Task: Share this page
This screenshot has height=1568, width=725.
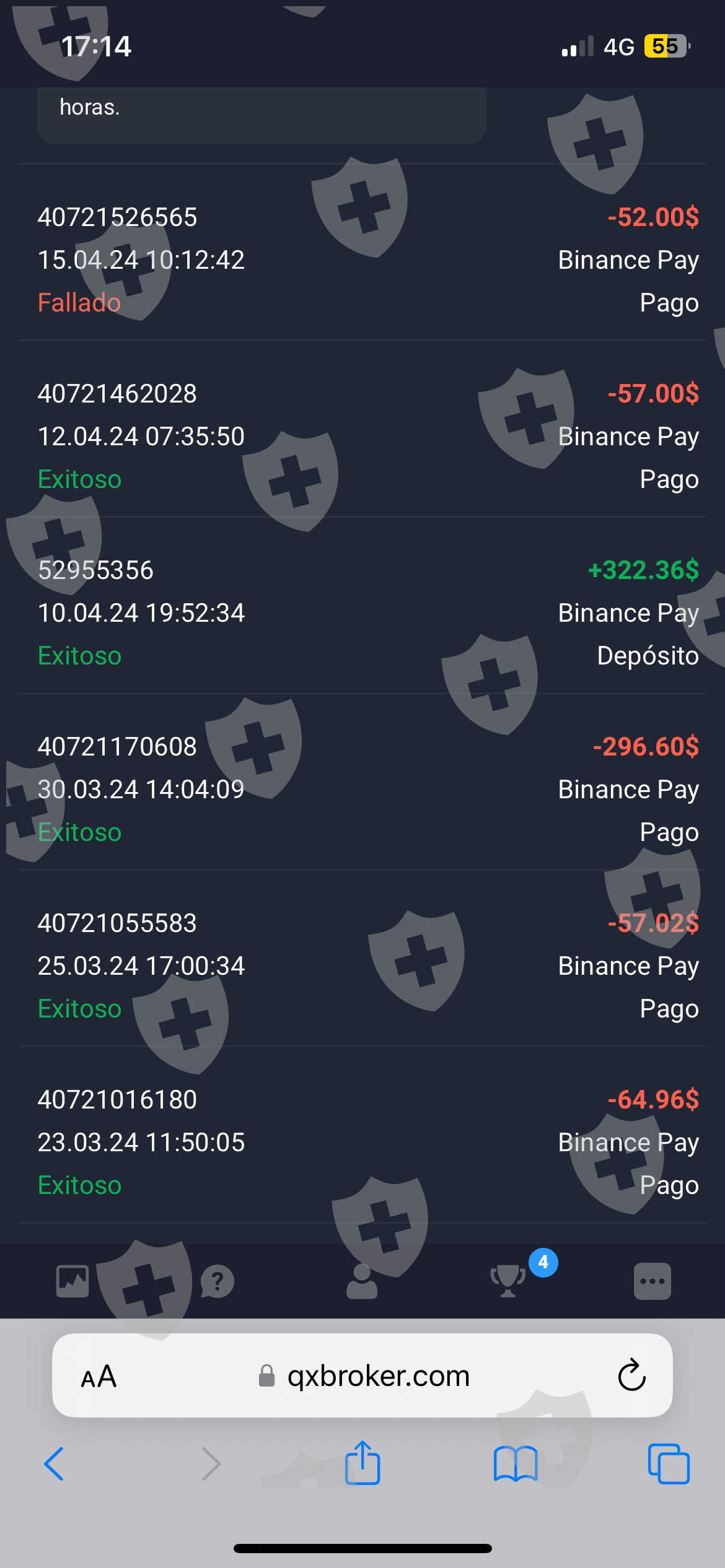Action: (362, 1463)
